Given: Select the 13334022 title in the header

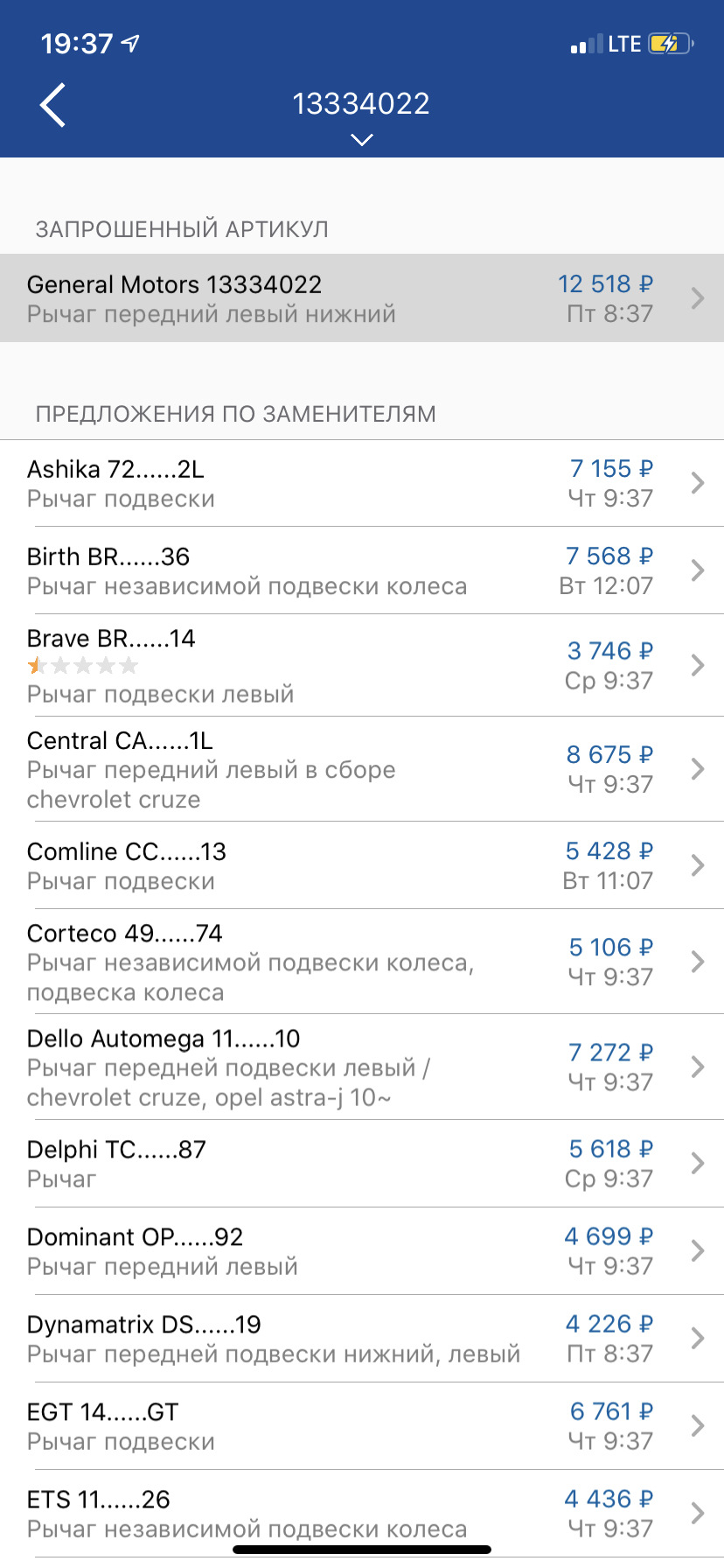Looking at the screenshot, I should [361, 103].
